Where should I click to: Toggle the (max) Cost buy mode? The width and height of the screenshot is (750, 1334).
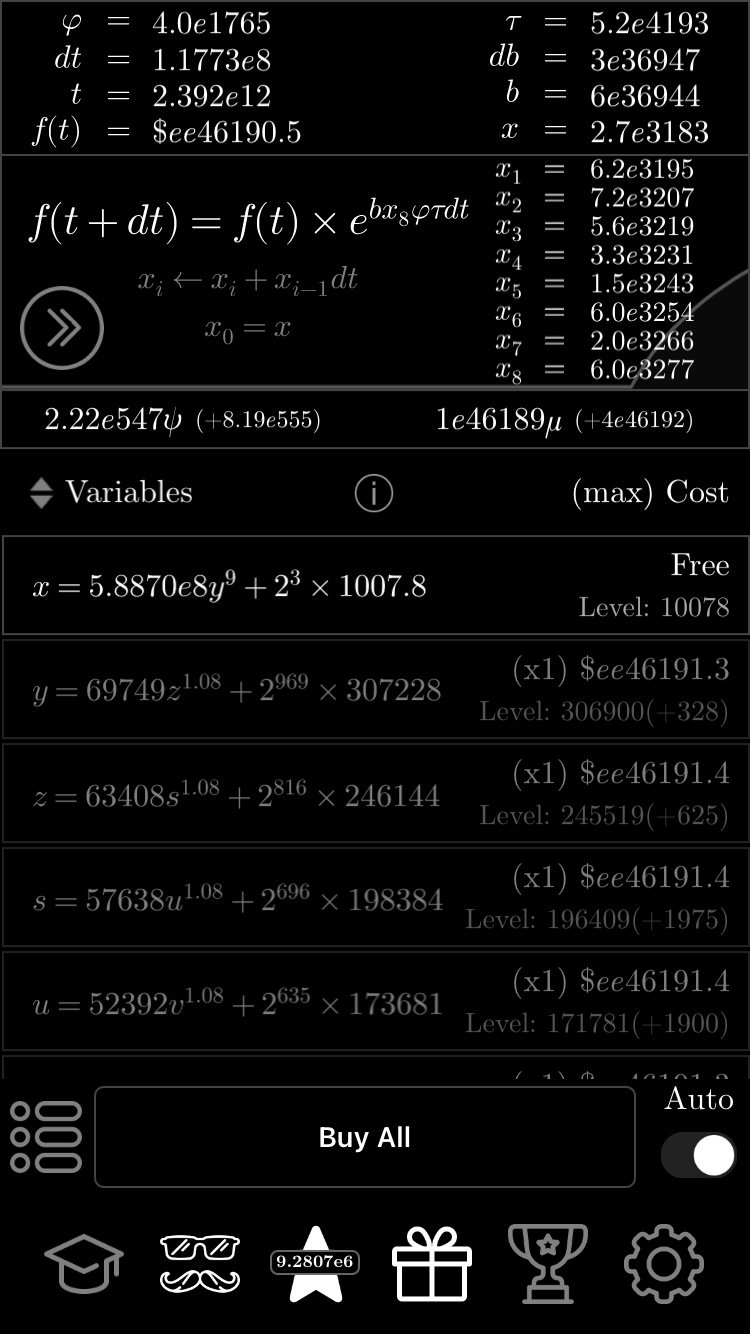tap(650, 492)
